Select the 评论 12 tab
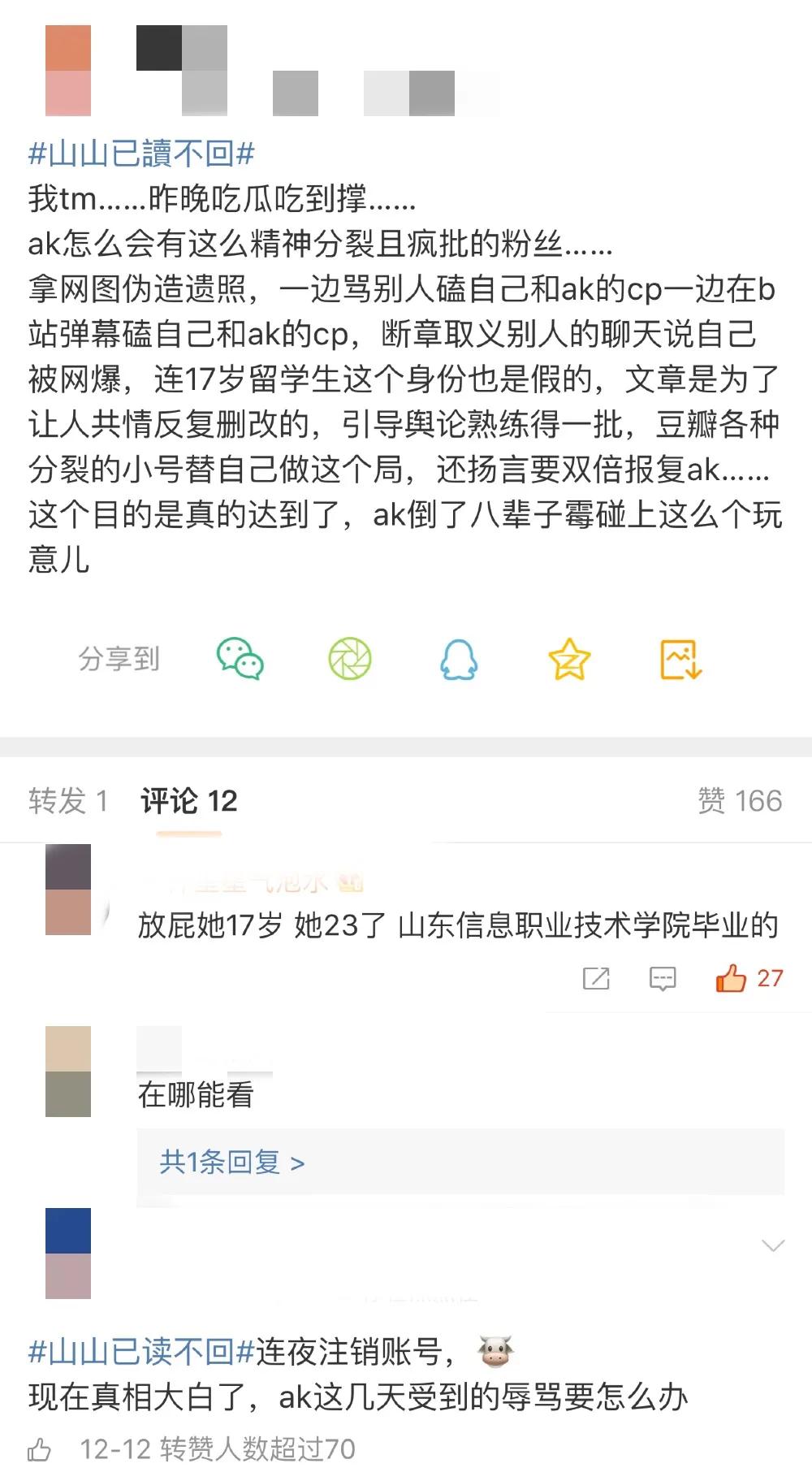 [188, 801]
